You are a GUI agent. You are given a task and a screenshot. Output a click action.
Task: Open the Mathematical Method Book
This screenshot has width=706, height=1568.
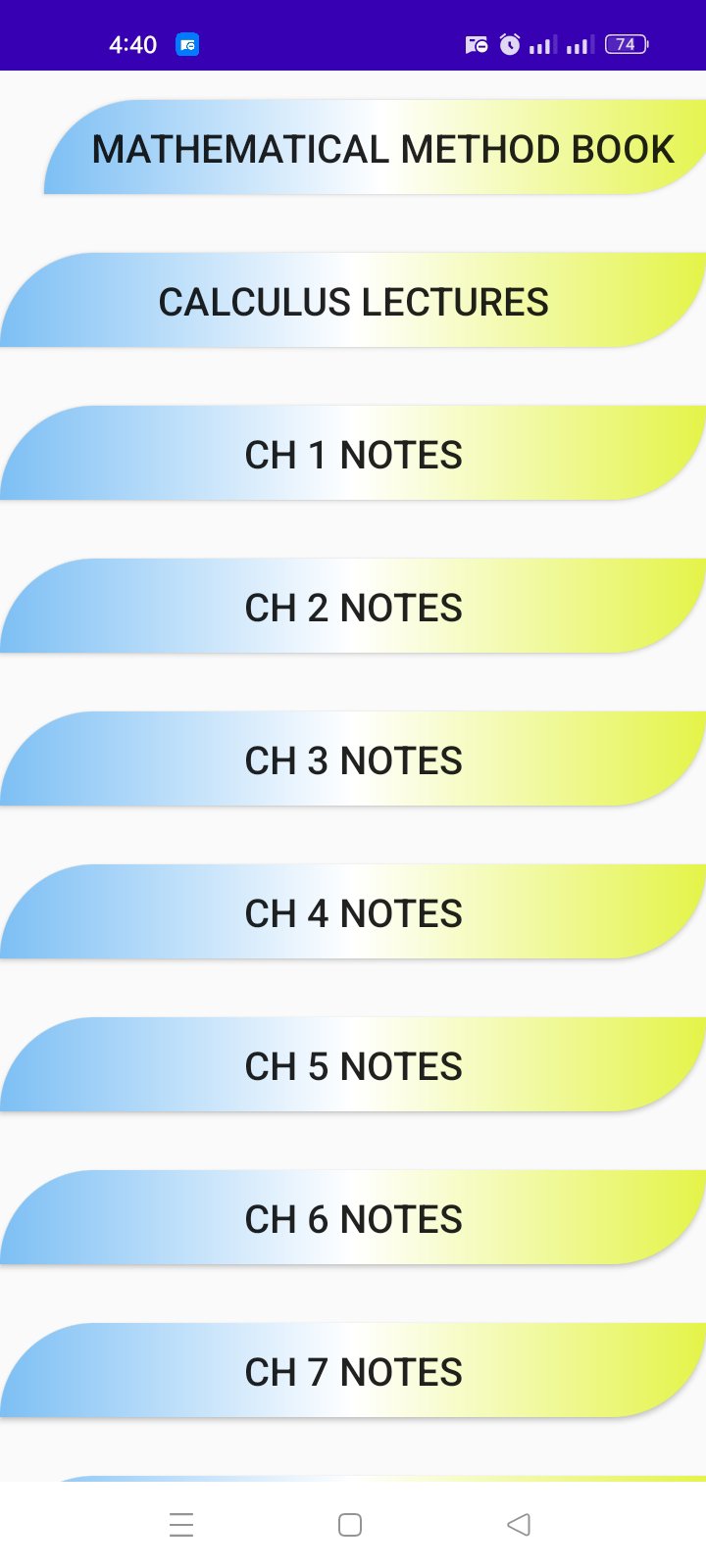(382, 149)
